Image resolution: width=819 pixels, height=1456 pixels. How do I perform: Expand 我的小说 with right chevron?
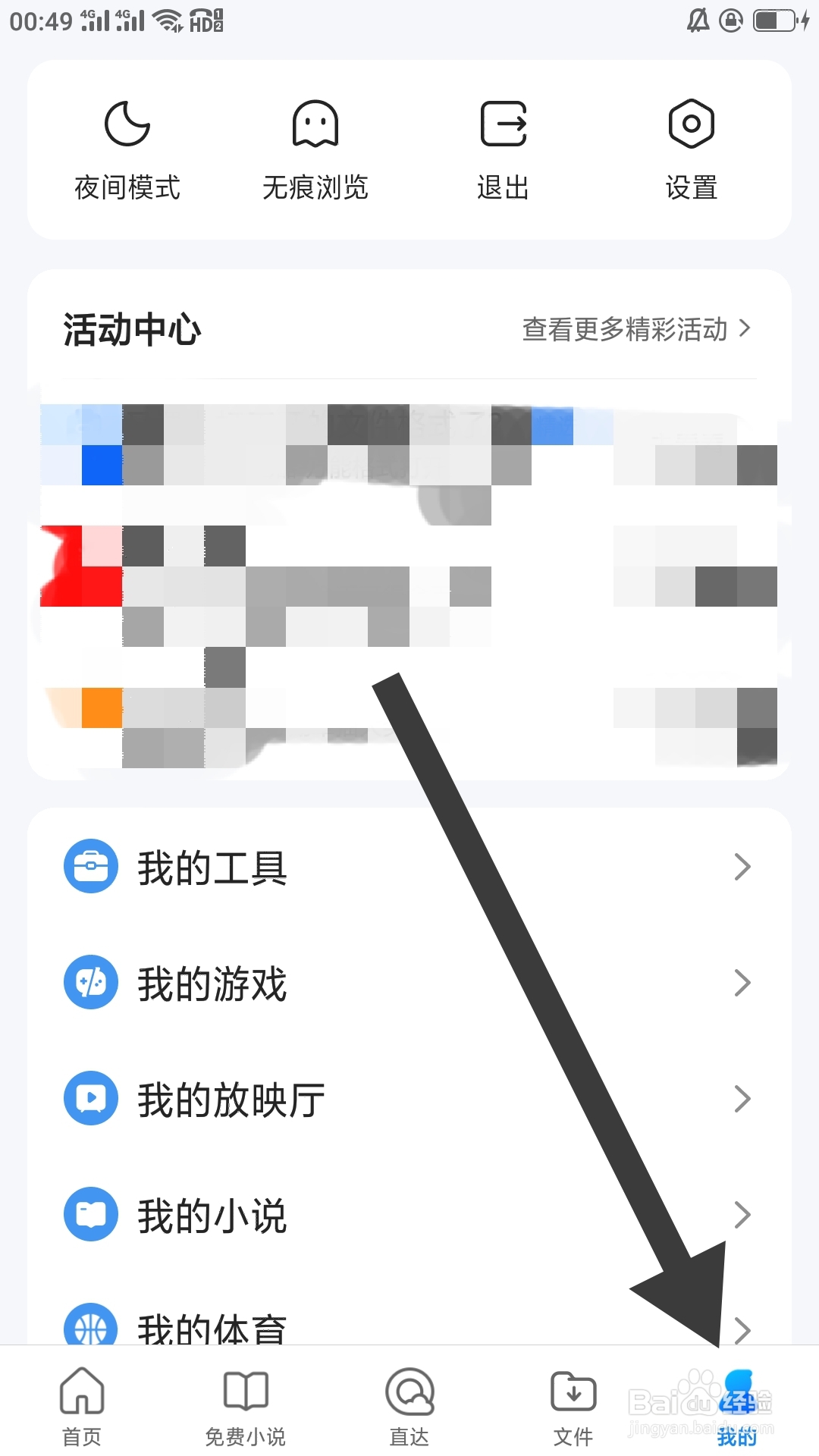[742, 1215]
